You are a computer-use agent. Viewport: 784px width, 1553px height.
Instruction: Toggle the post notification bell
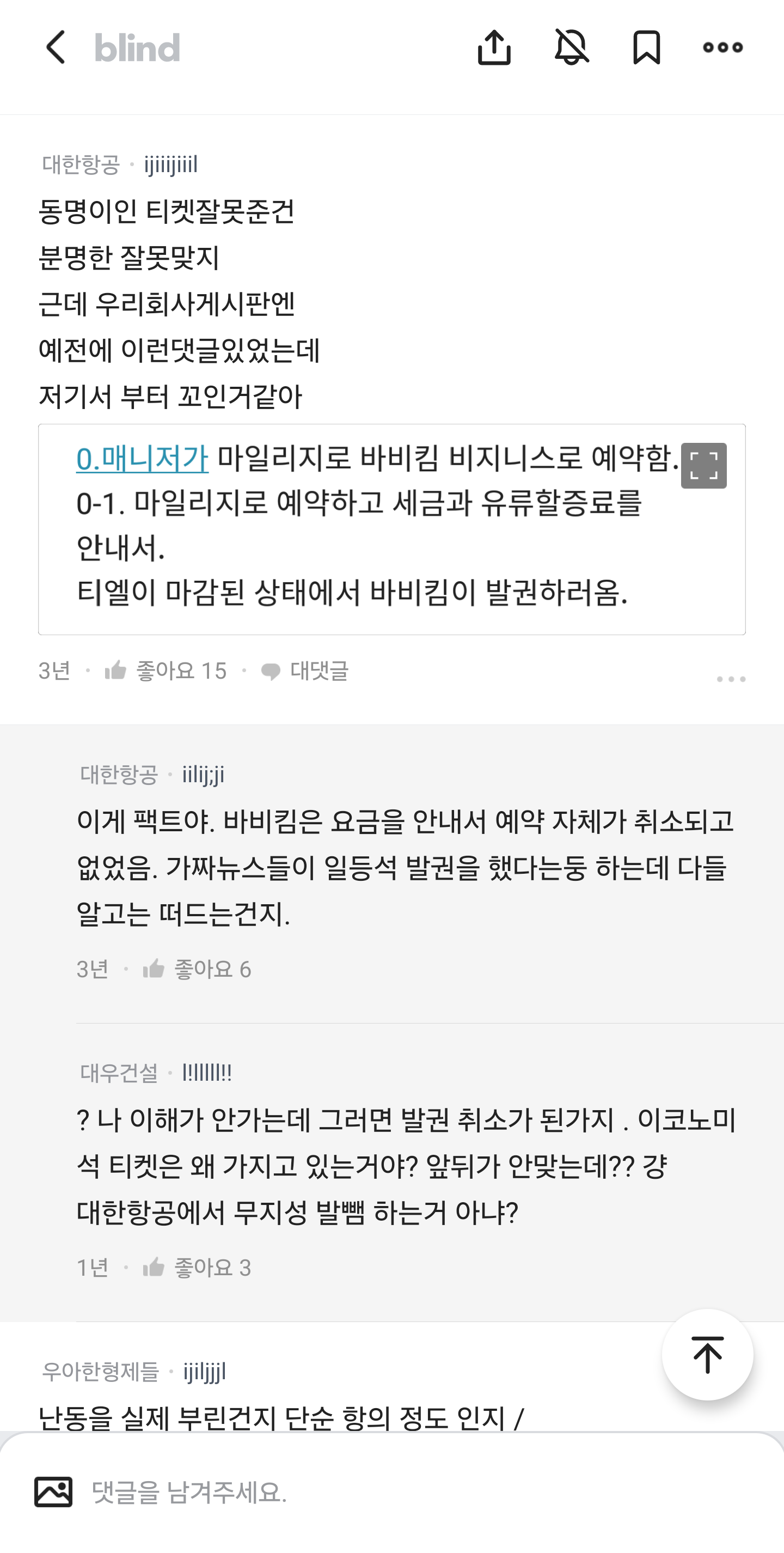(x=571, y=47)
